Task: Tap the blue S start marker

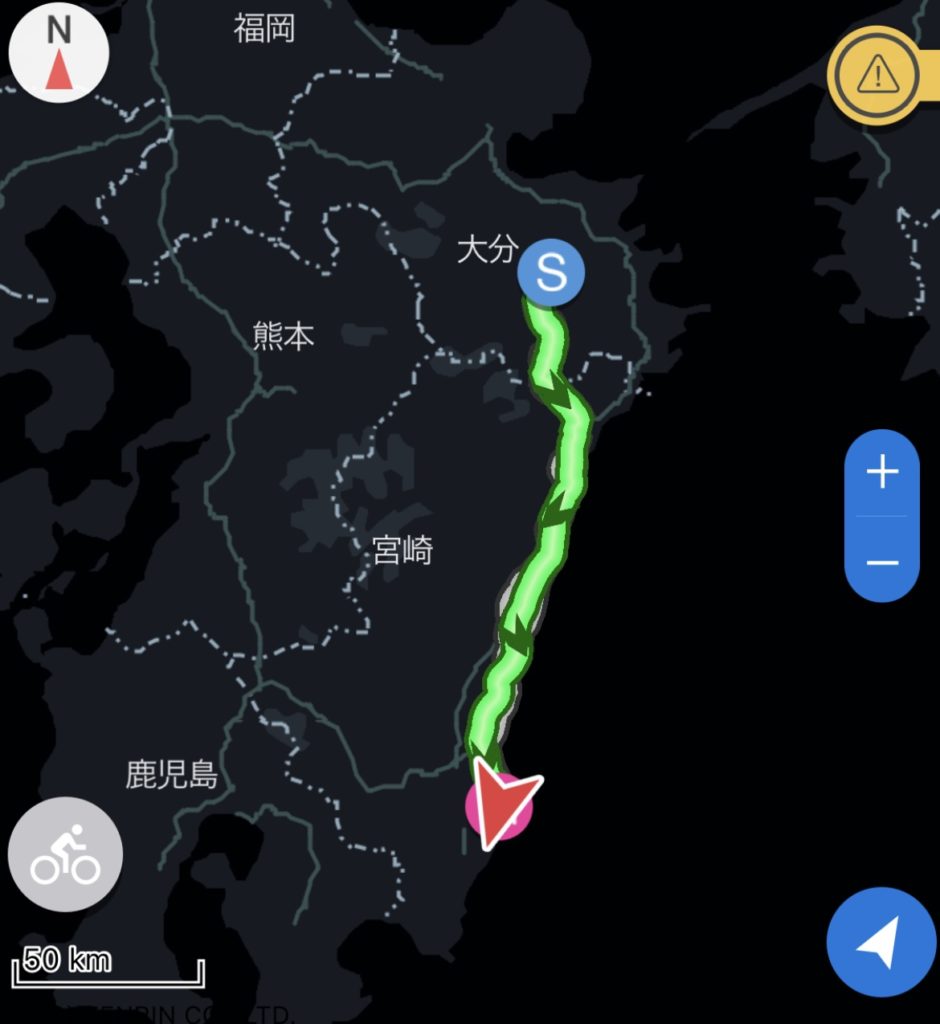Action: coord(551,272)
